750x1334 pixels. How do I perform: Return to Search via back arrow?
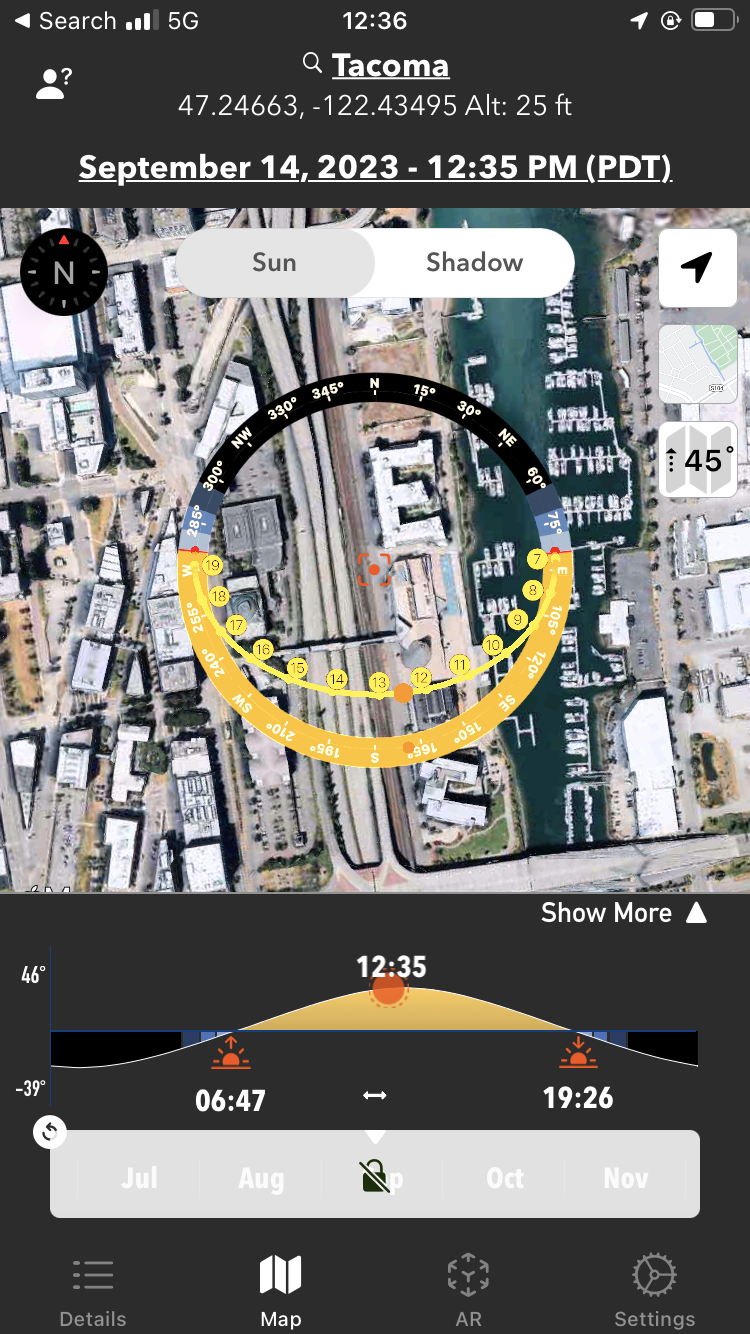click(64, 21)
